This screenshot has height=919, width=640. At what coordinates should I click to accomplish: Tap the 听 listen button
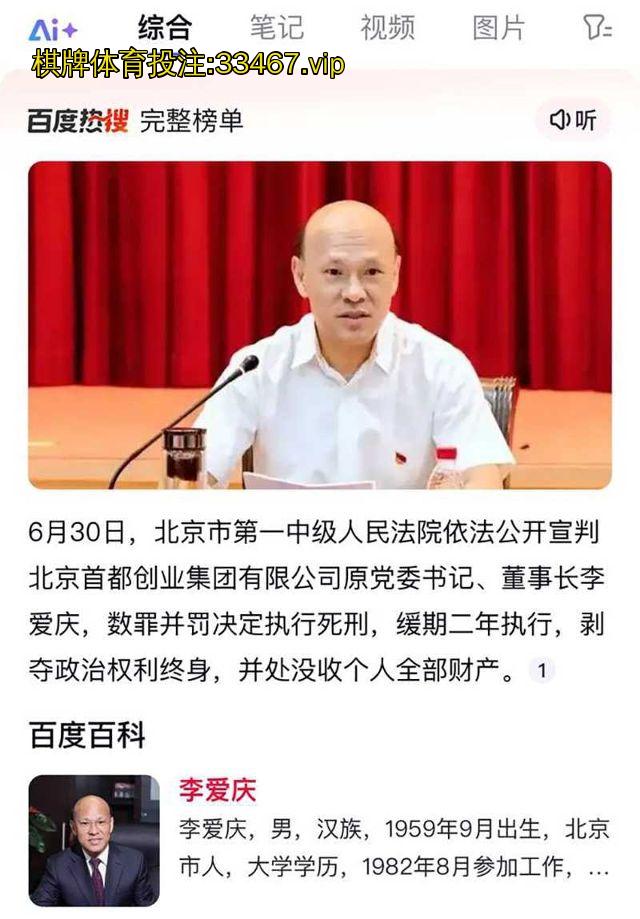574,121
